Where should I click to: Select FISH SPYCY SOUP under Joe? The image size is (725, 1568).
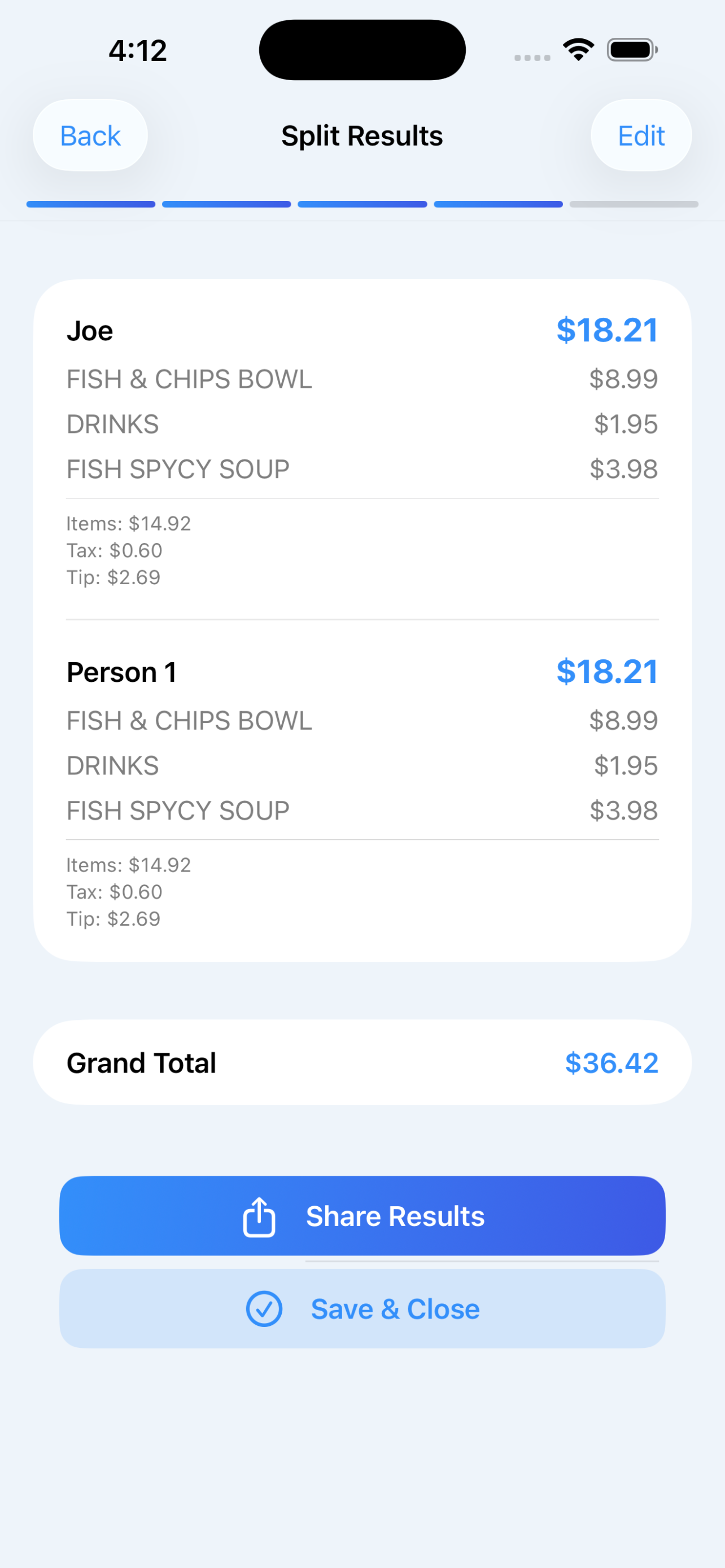click(177, 468)
